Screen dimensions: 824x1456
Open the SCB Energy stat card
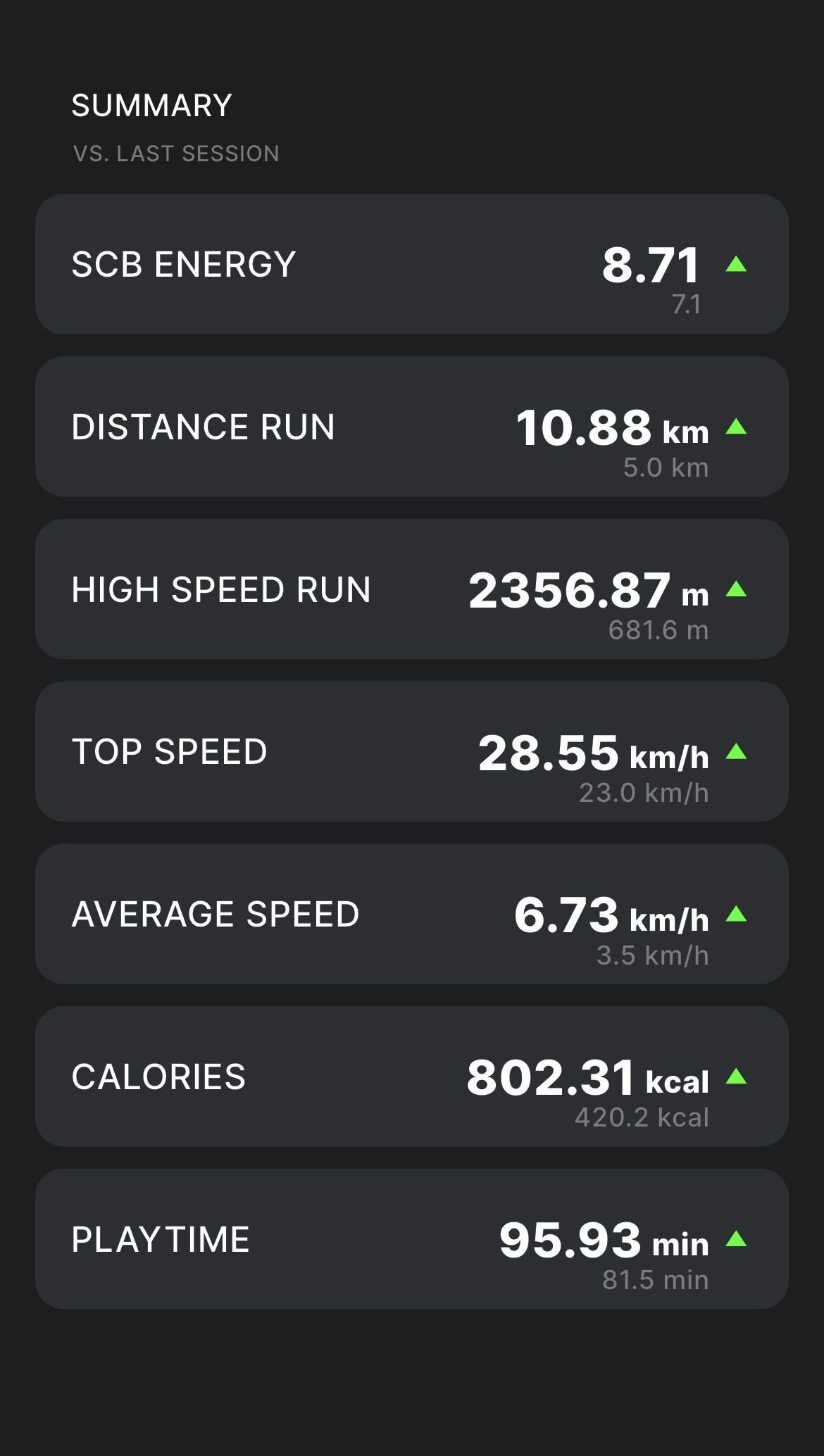point(411,264)
